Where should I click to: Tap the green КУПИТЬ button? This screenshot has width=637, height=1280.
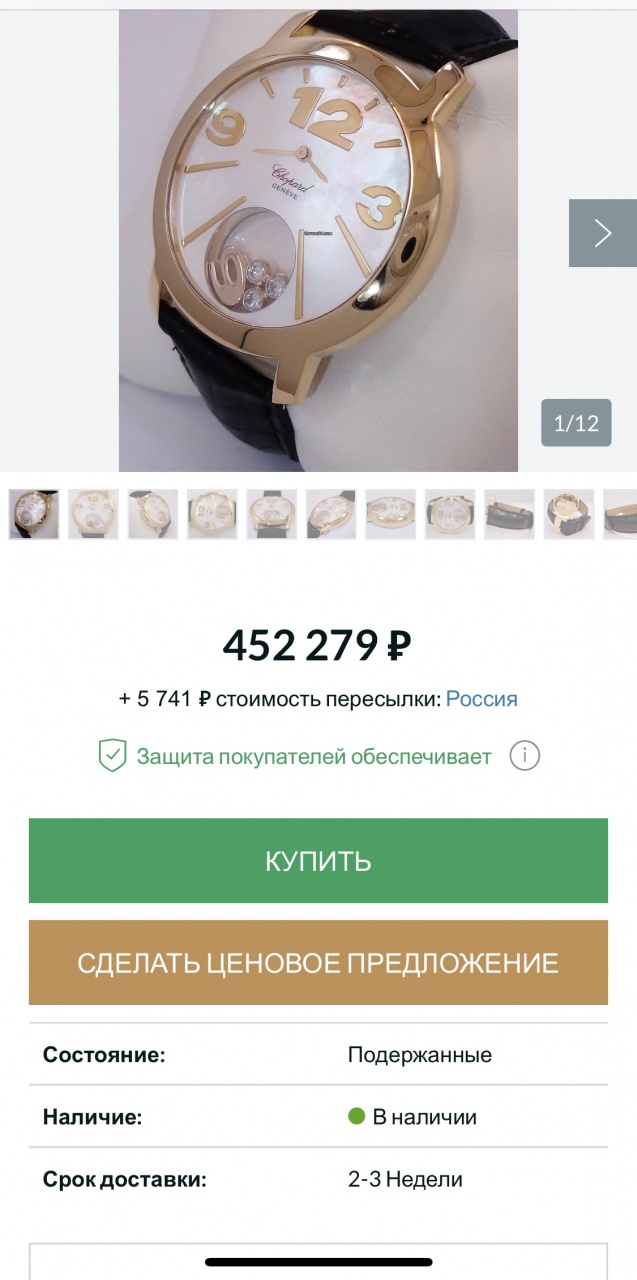pos(318,861)
